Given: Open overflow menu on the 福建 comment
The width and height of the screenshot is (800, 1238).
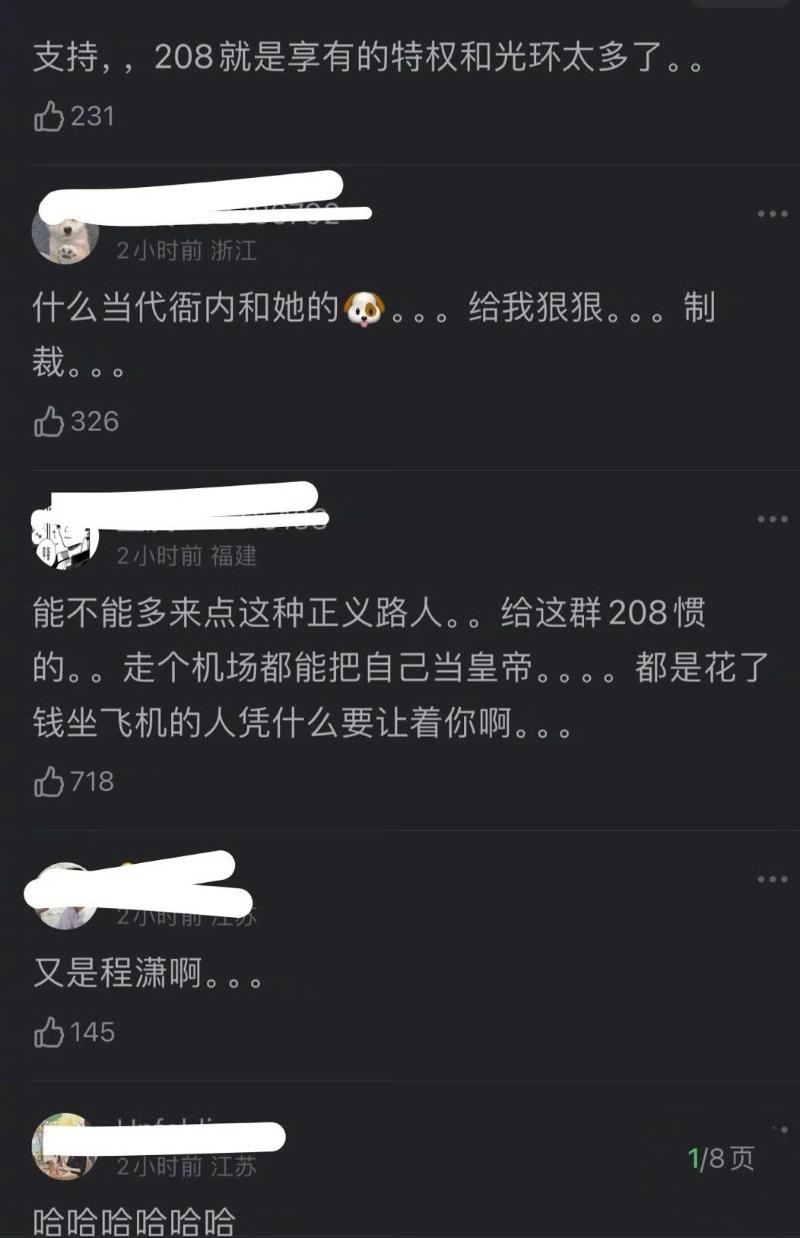Looking at the screenshot, I should [772, 520].
